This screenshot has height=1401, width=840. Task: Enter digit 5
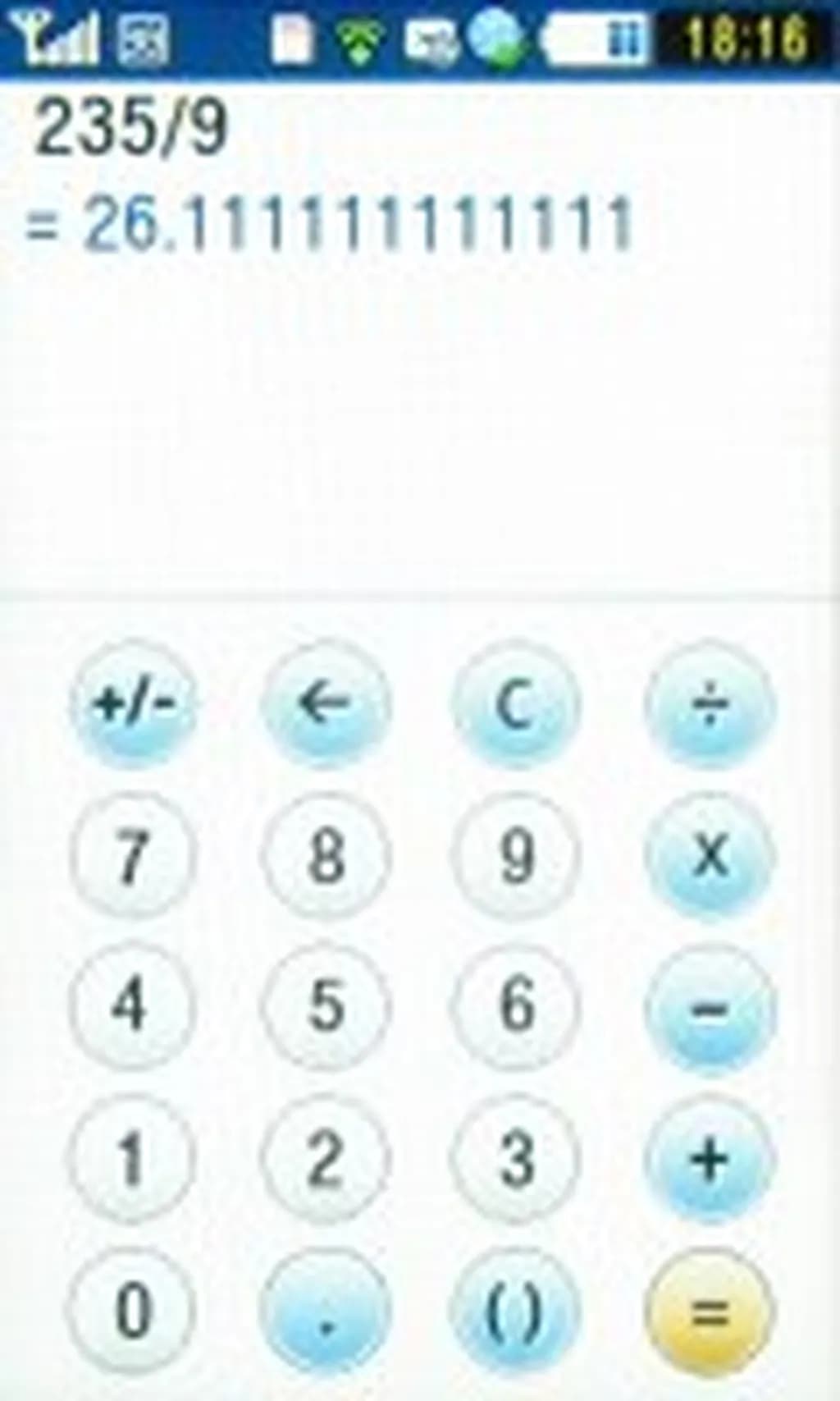click(x=326, y=1006)
